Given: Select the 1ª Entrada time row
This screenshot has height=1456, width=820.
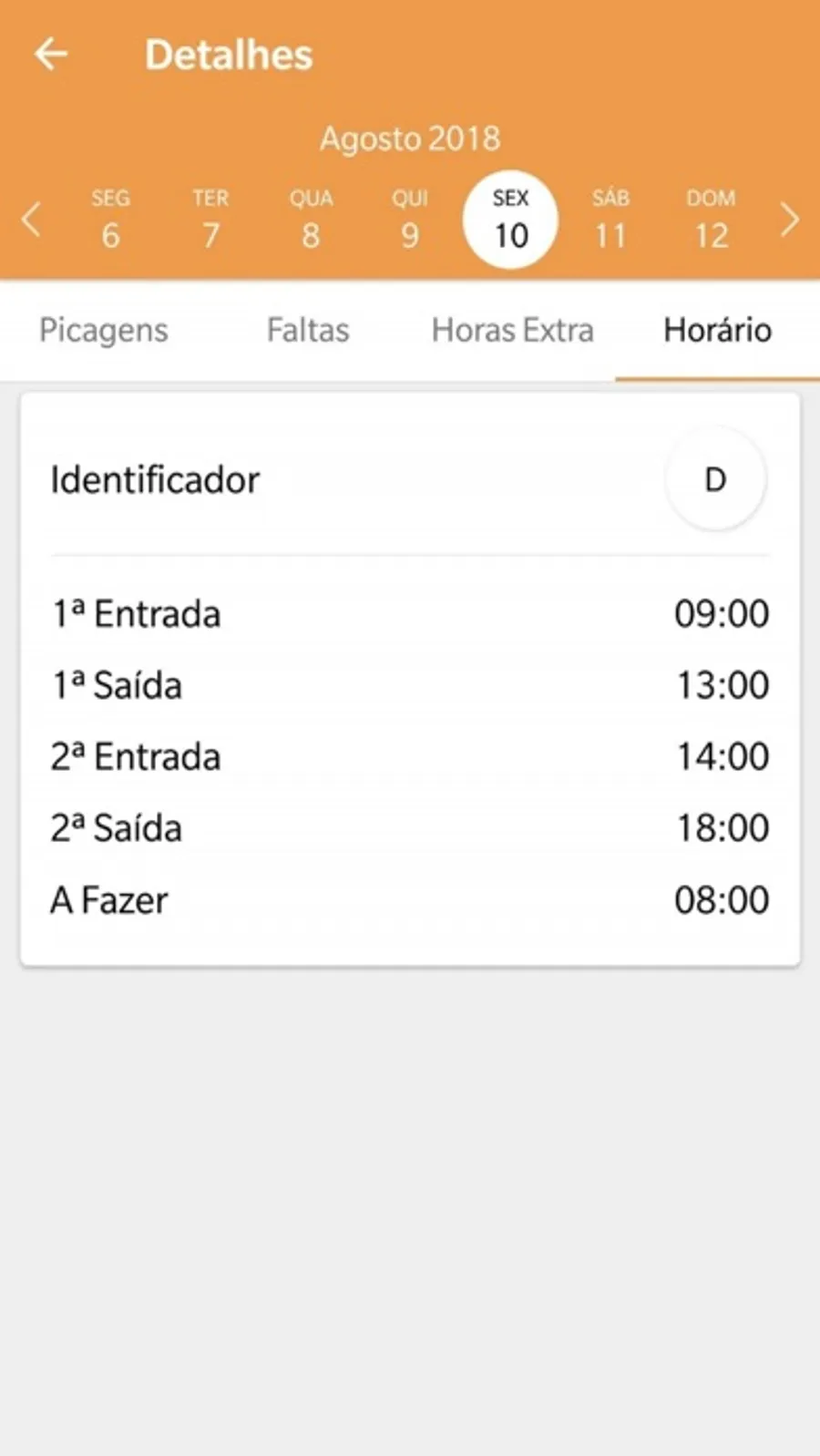Looking at the screenshot, I should 410,613.
